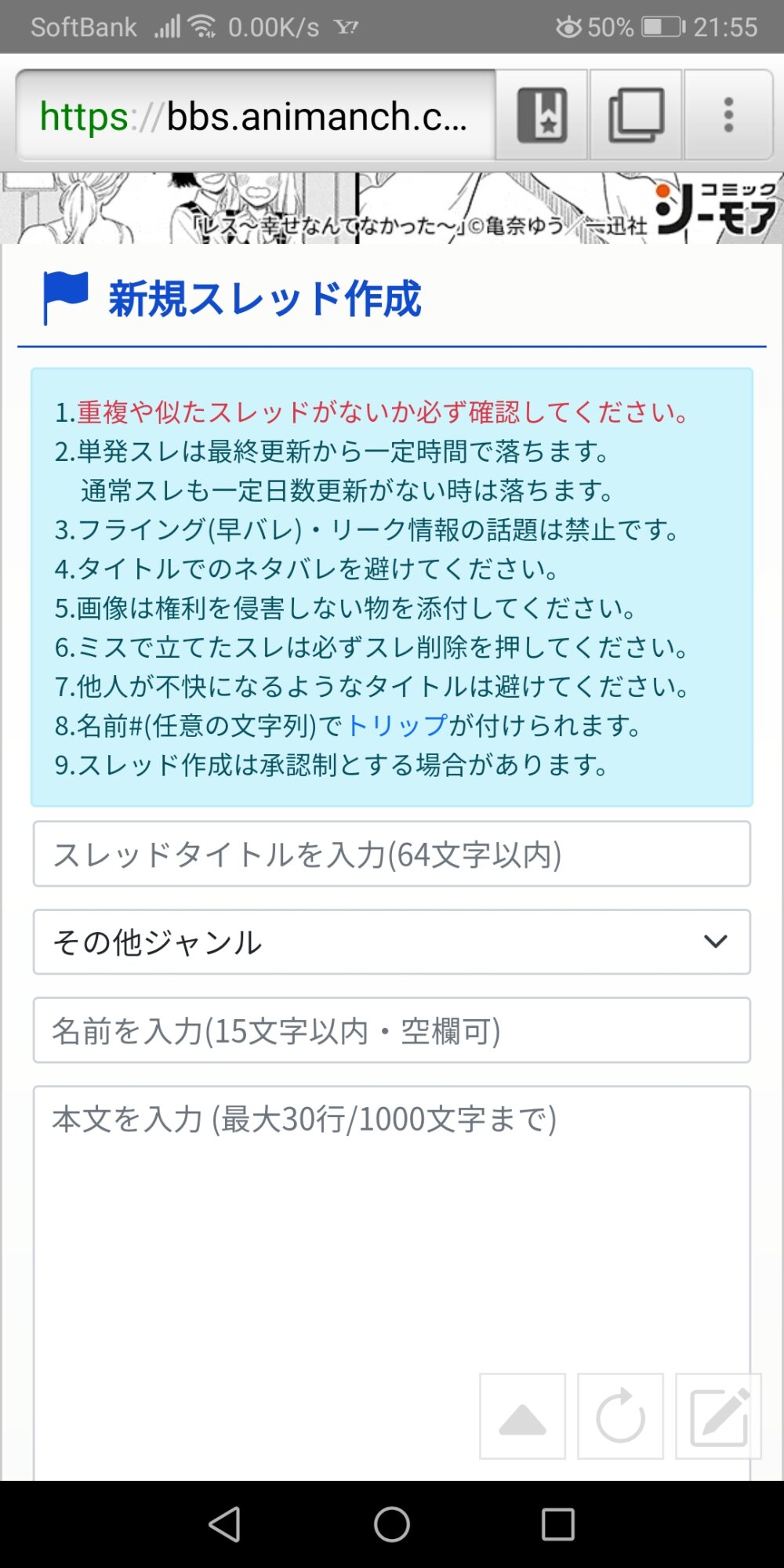Viewport: 784px width, 1568px height.
Task: Focus the body text input area
Action: coord(392,1283)
